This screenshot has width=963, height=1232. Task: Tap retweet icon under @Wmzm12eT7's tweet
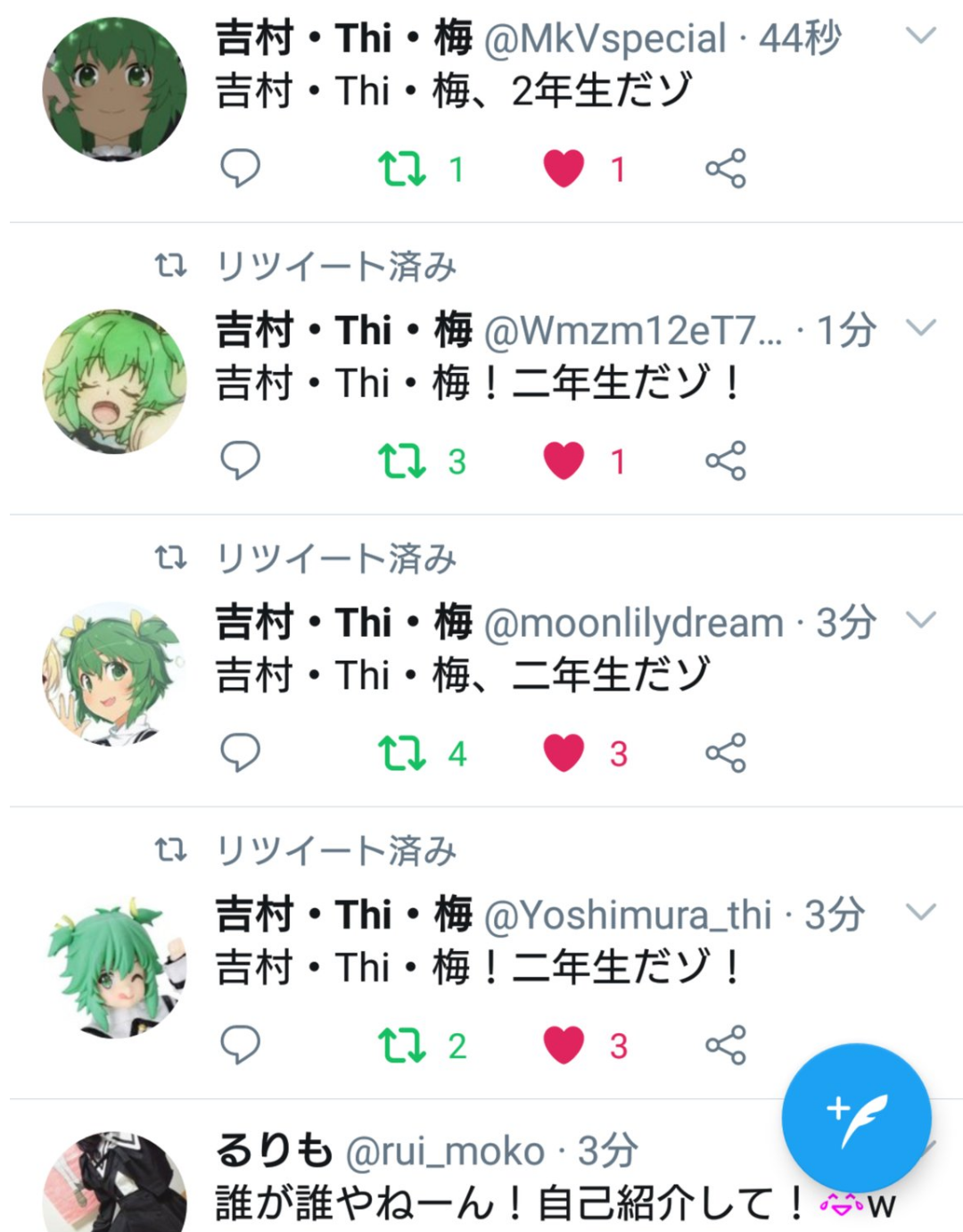pos(402,460)
